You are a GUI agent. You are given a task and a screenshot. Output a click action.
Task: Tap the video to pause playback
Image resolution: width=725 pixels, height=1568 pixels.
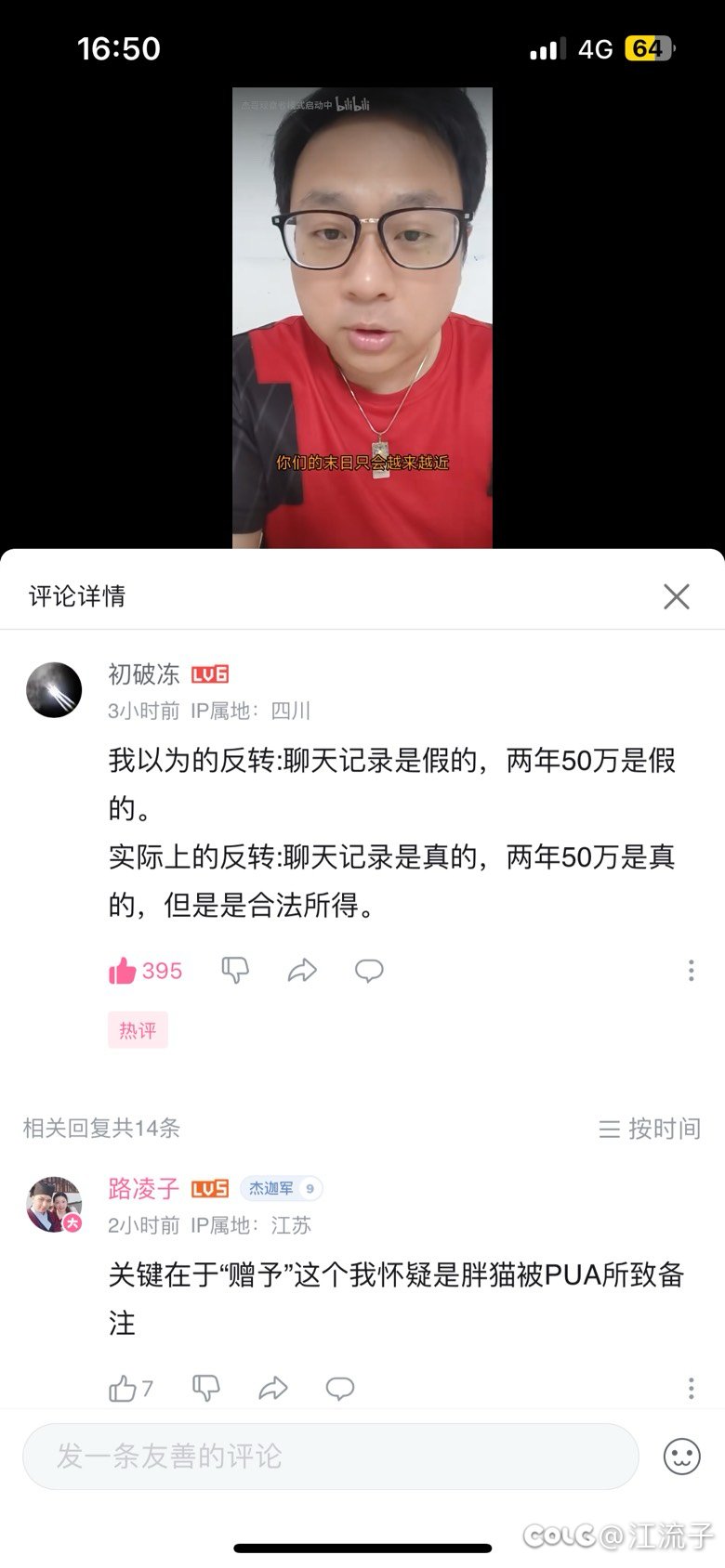pyautogui.click(x=362, y=318)
